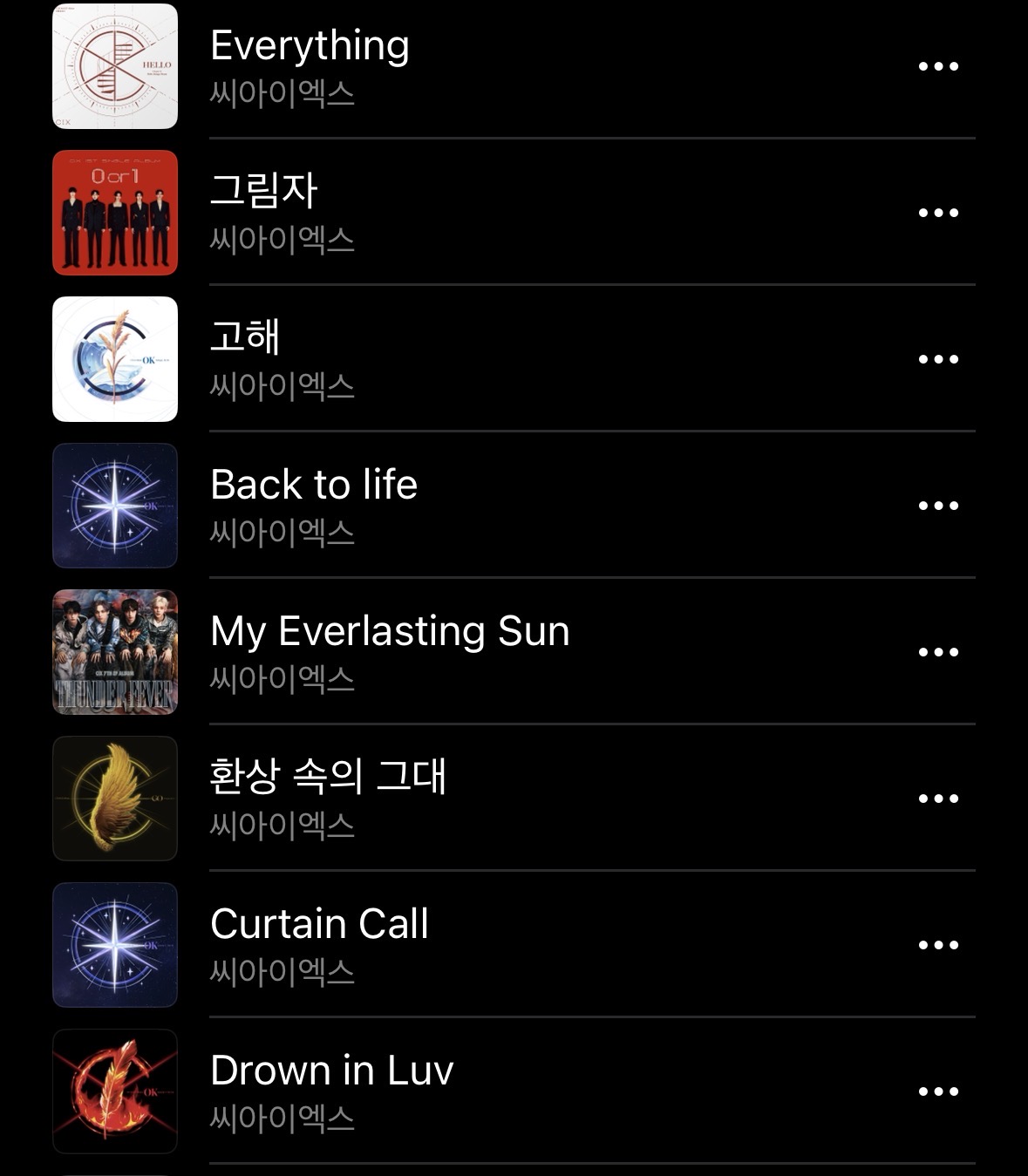Open more options for Back to life
This screenshot has width=1028, height=1176.
(x=938, y=506)
